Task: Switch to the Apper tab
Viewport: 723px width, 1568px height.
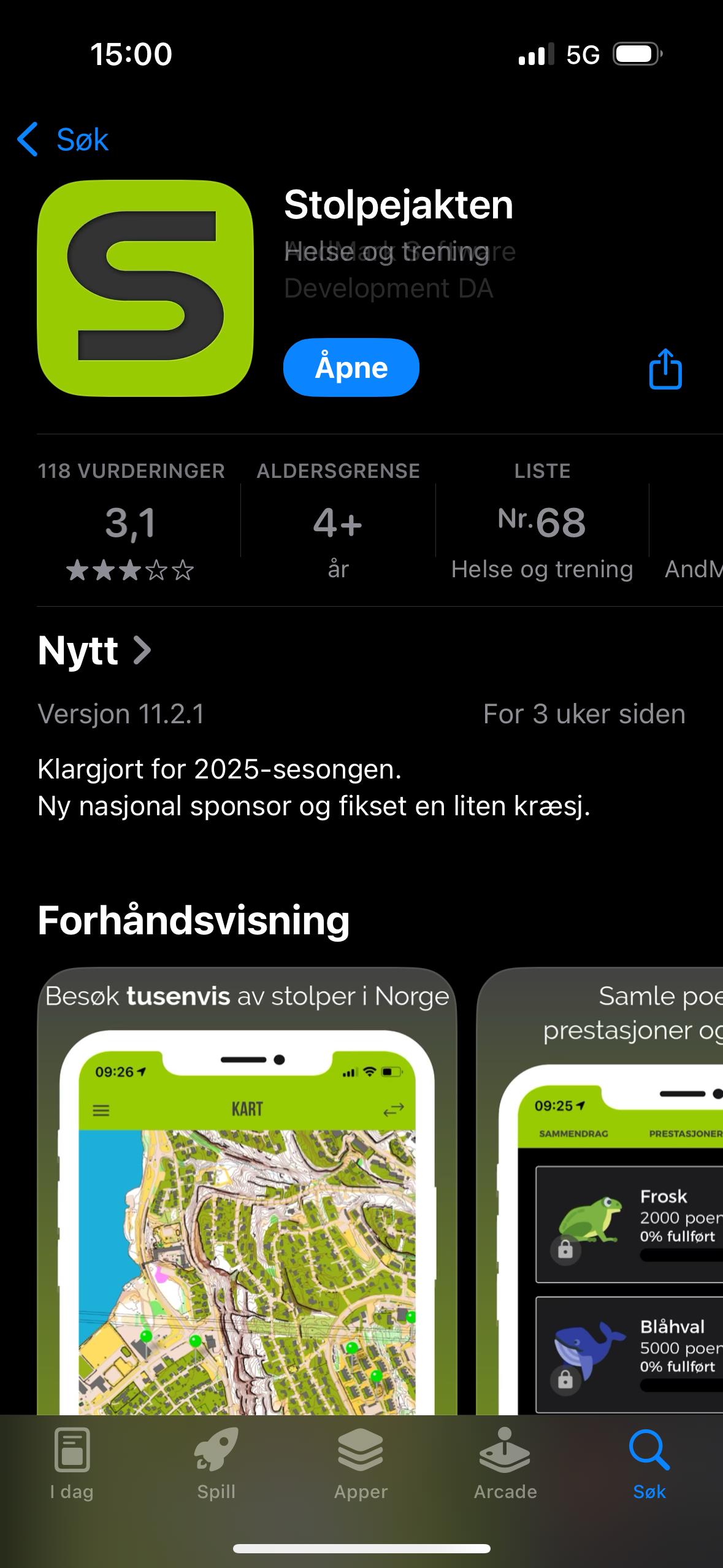Action: 361,1464
